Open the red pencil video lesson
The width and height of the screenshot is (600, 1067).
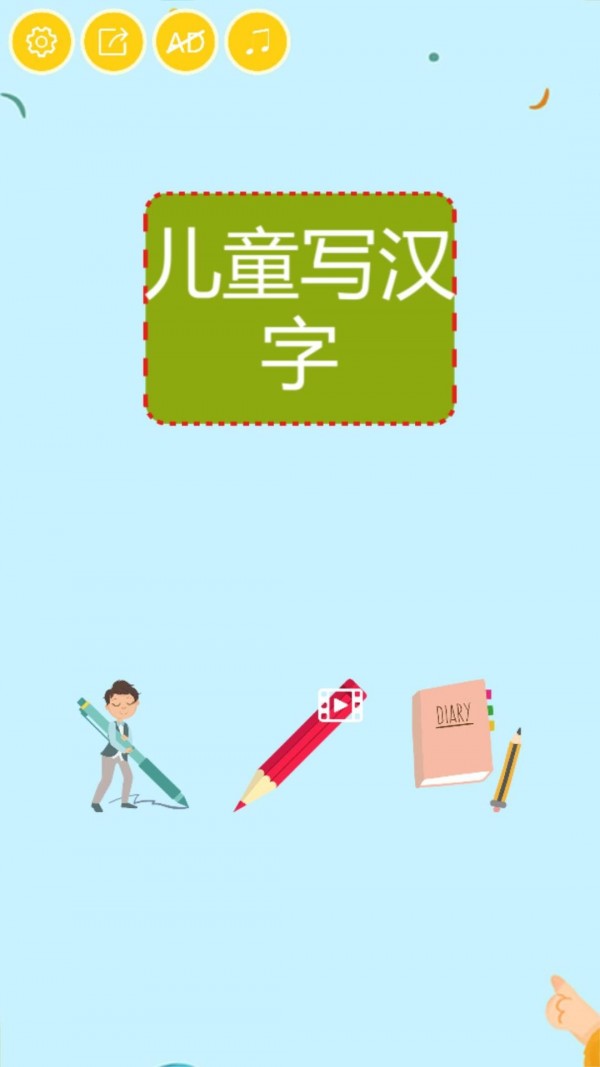[x=300, y=745]
